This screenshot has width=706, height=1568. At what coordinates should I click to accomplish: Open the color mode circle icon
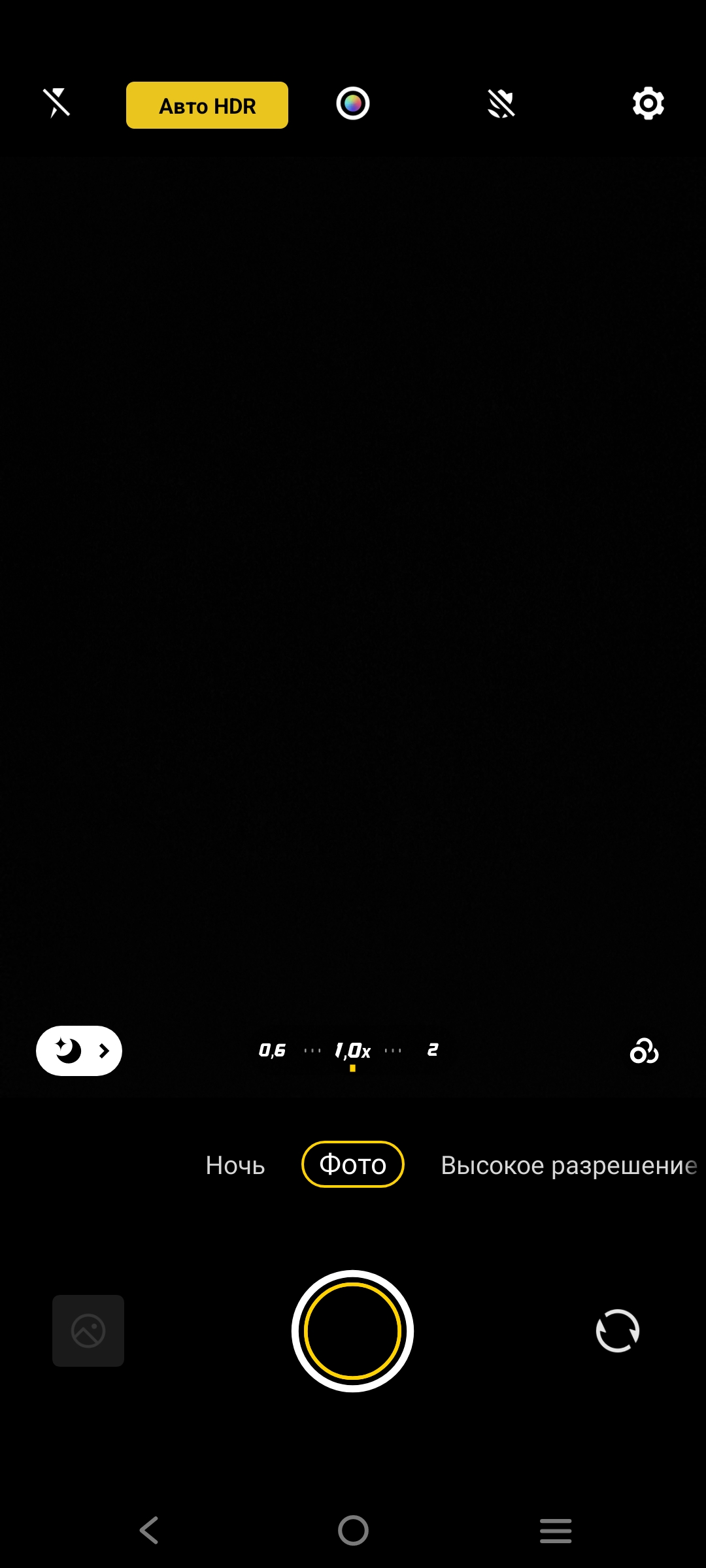pos(353,104)
